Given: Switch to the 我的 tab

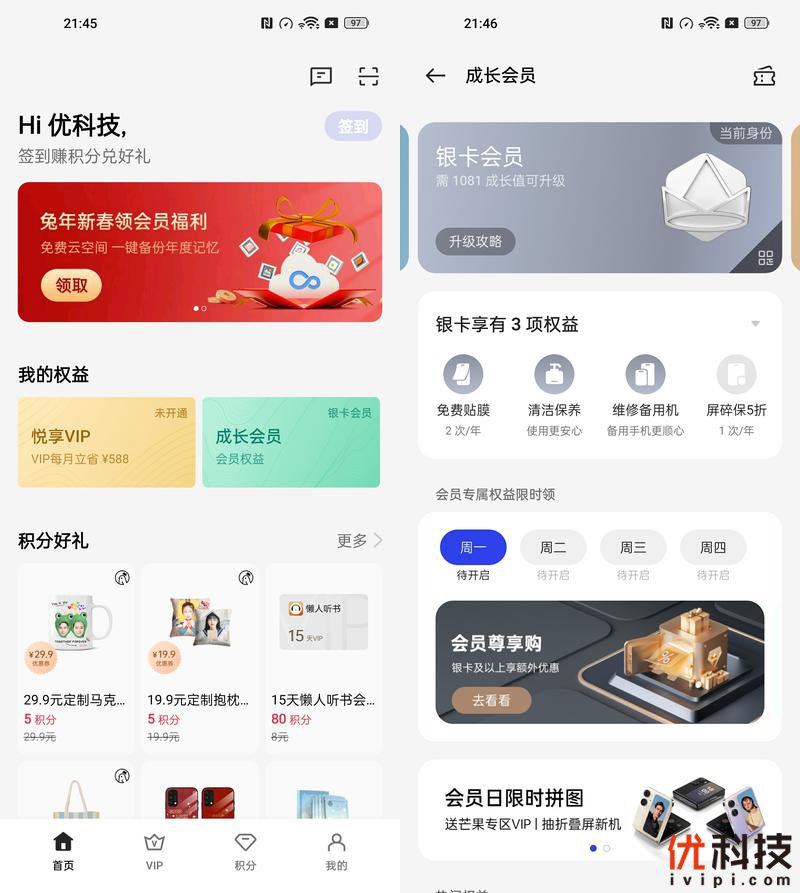Looking at the screenshot, I should (x=337, y=851).
